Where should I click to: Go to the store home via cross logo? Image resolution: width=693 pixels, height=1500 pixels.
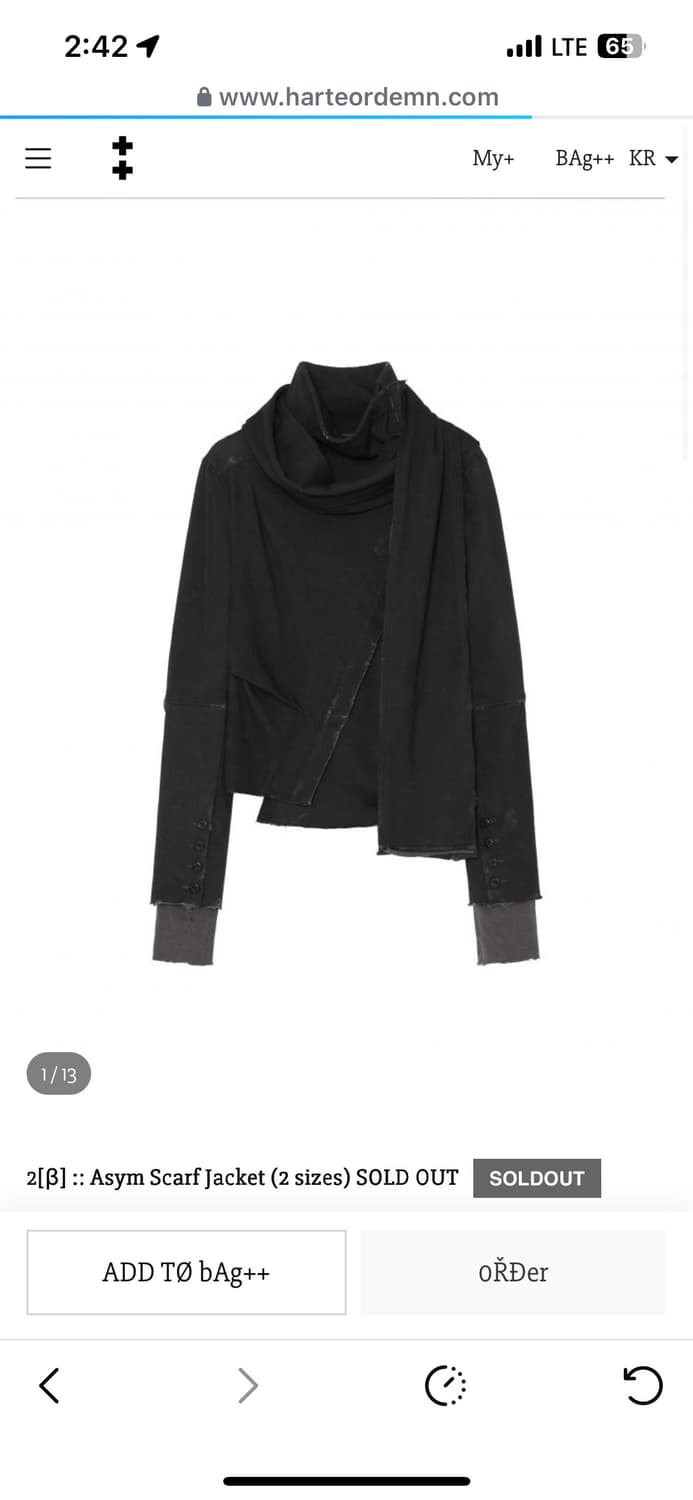pos(122,159)
